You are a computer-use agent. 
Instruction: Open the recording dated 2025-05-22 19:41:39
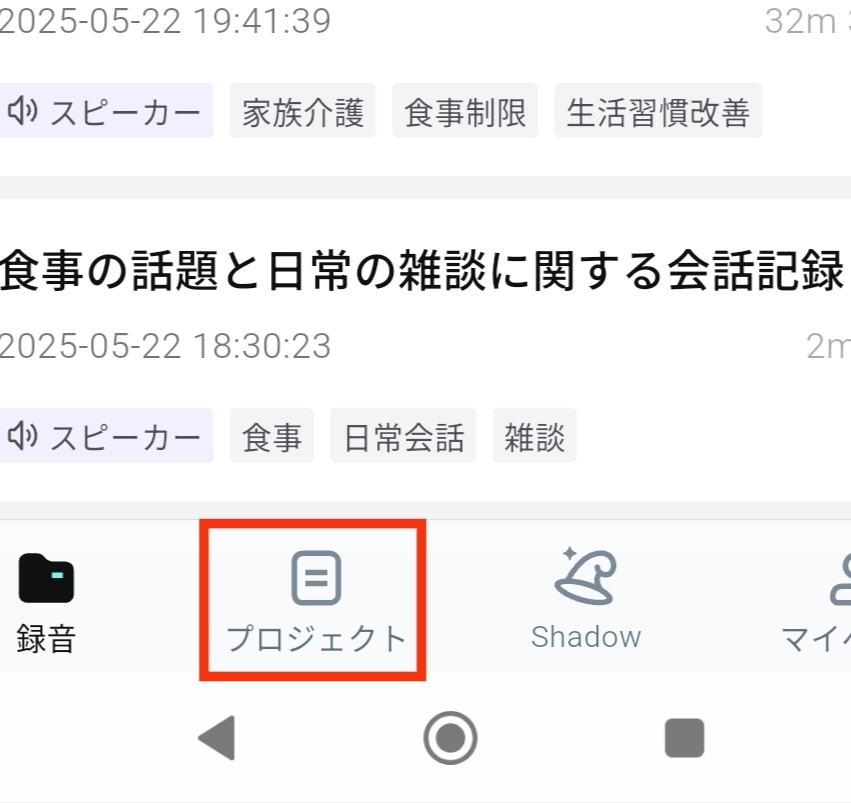(165, 20)
